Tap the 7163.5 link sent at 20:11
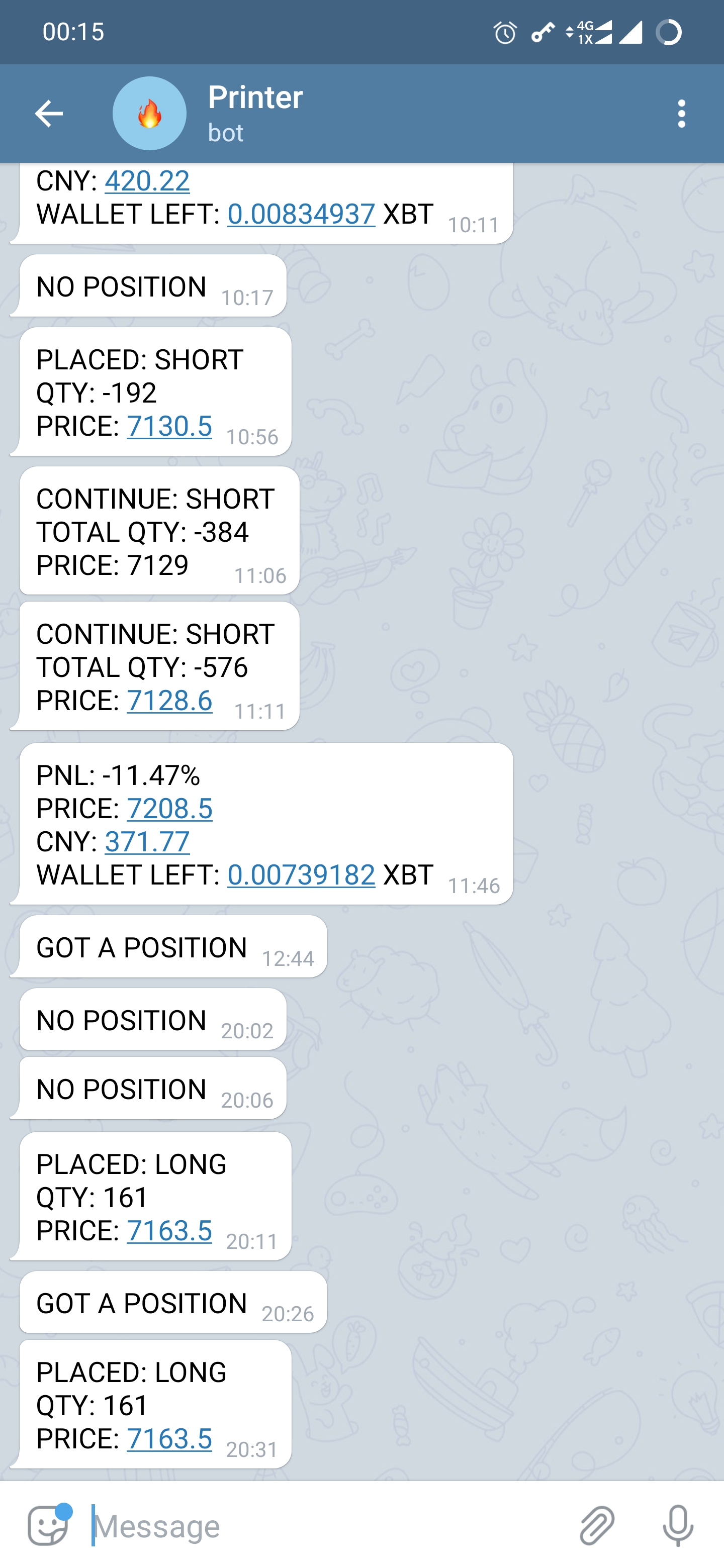This screenshot has width=724, height=1568. [169, 1230]
